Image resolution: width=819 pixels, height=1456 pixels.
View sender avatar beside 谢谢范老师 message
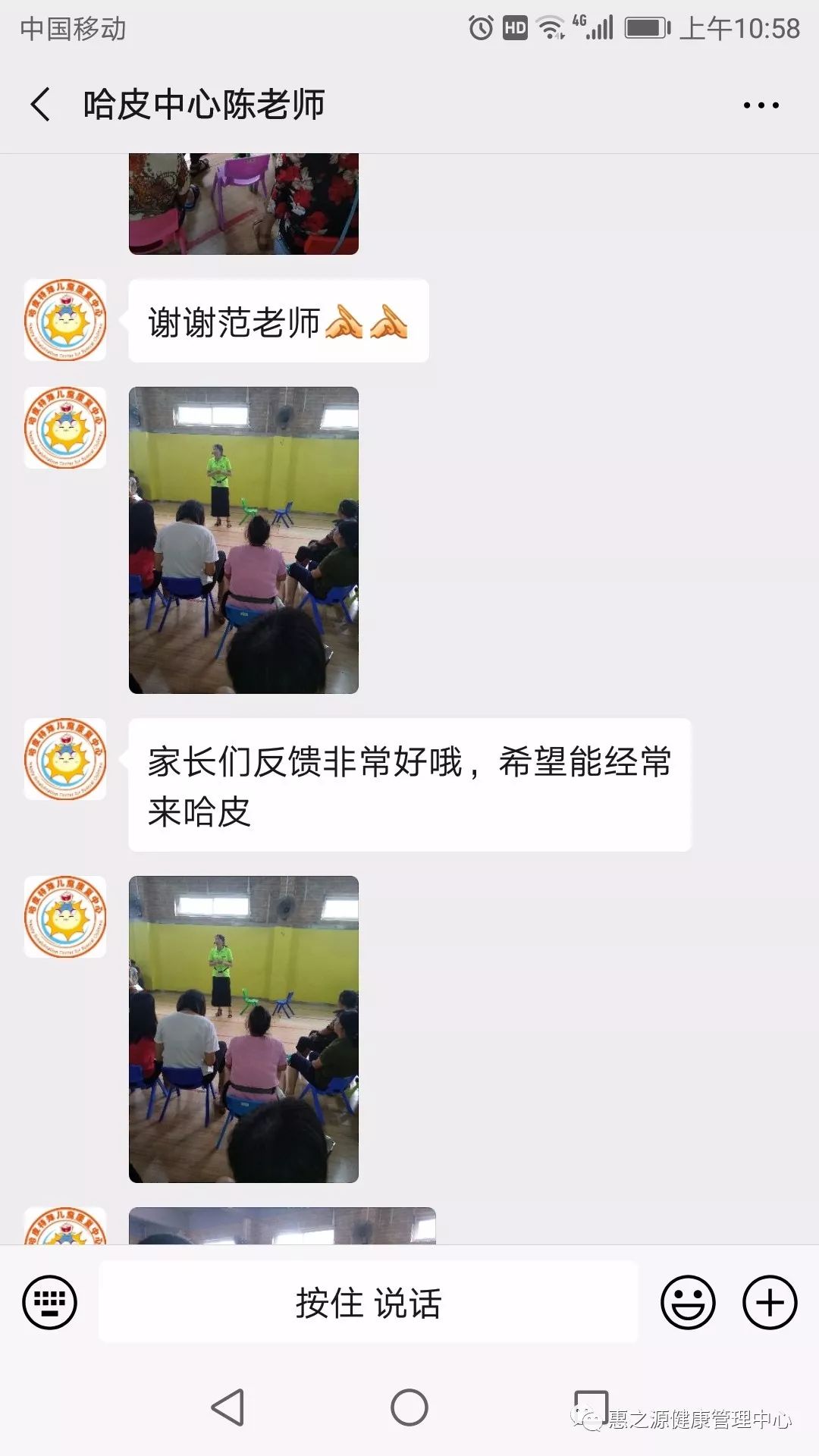pos(65,320)
